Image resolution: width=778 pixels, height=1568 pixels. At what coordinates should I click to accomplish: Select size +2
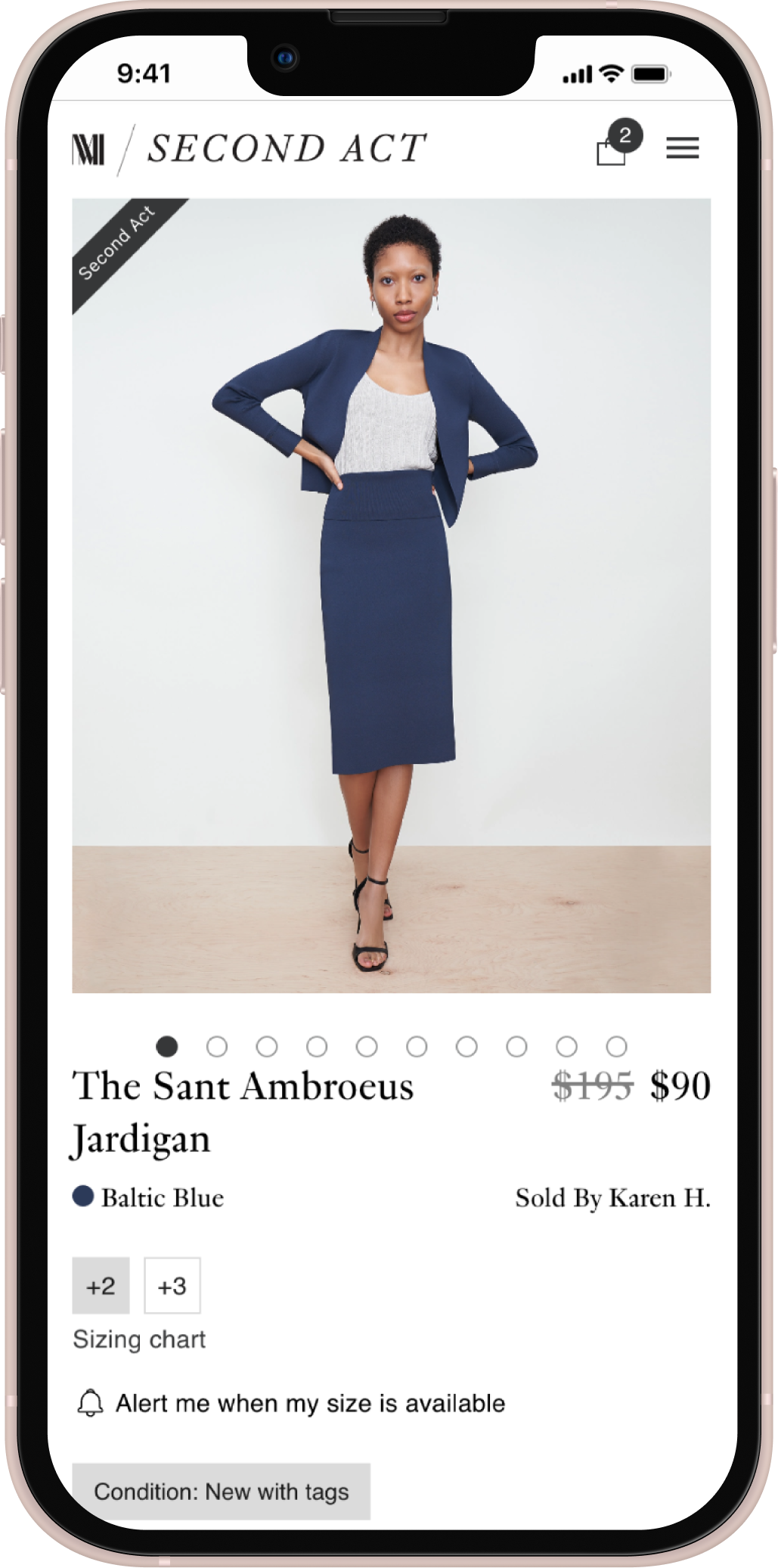(x=101, y=1285)
